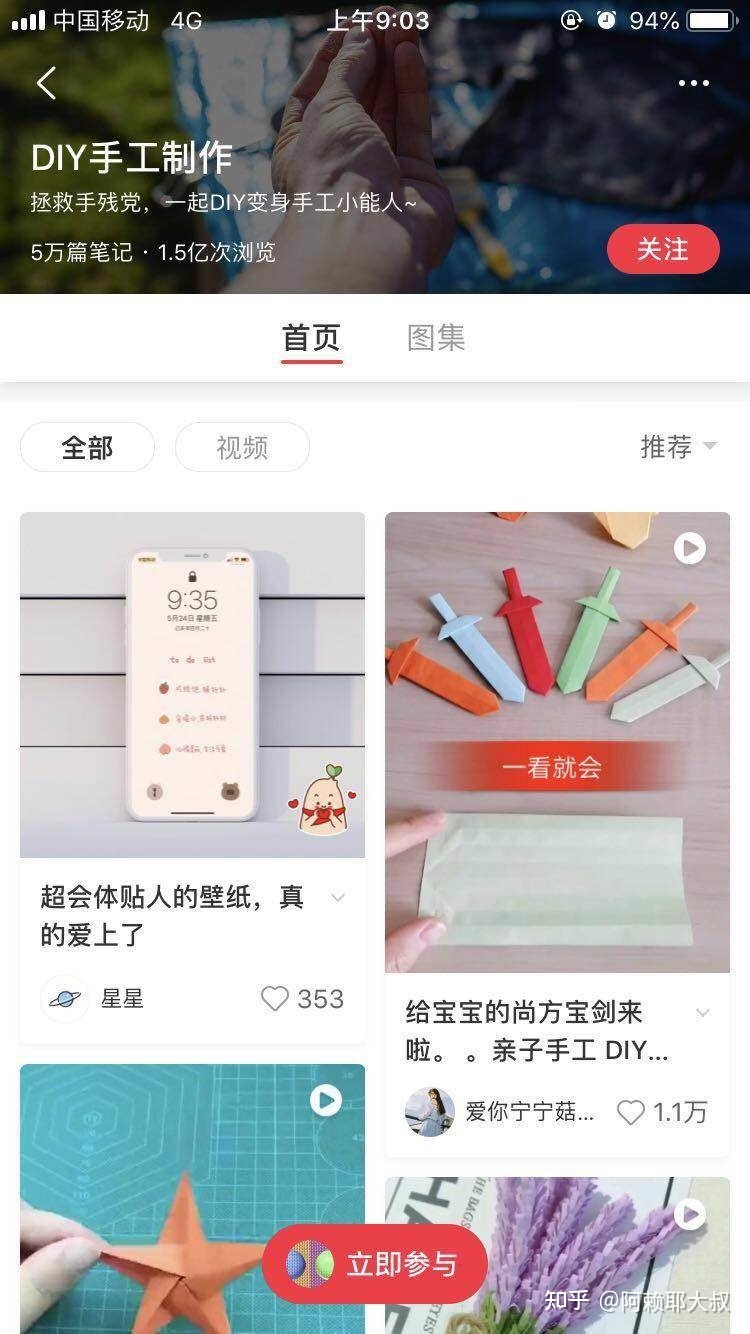Open 星星's profile avatar
The width and height of the screenshot is (750, 1334).
64,998
